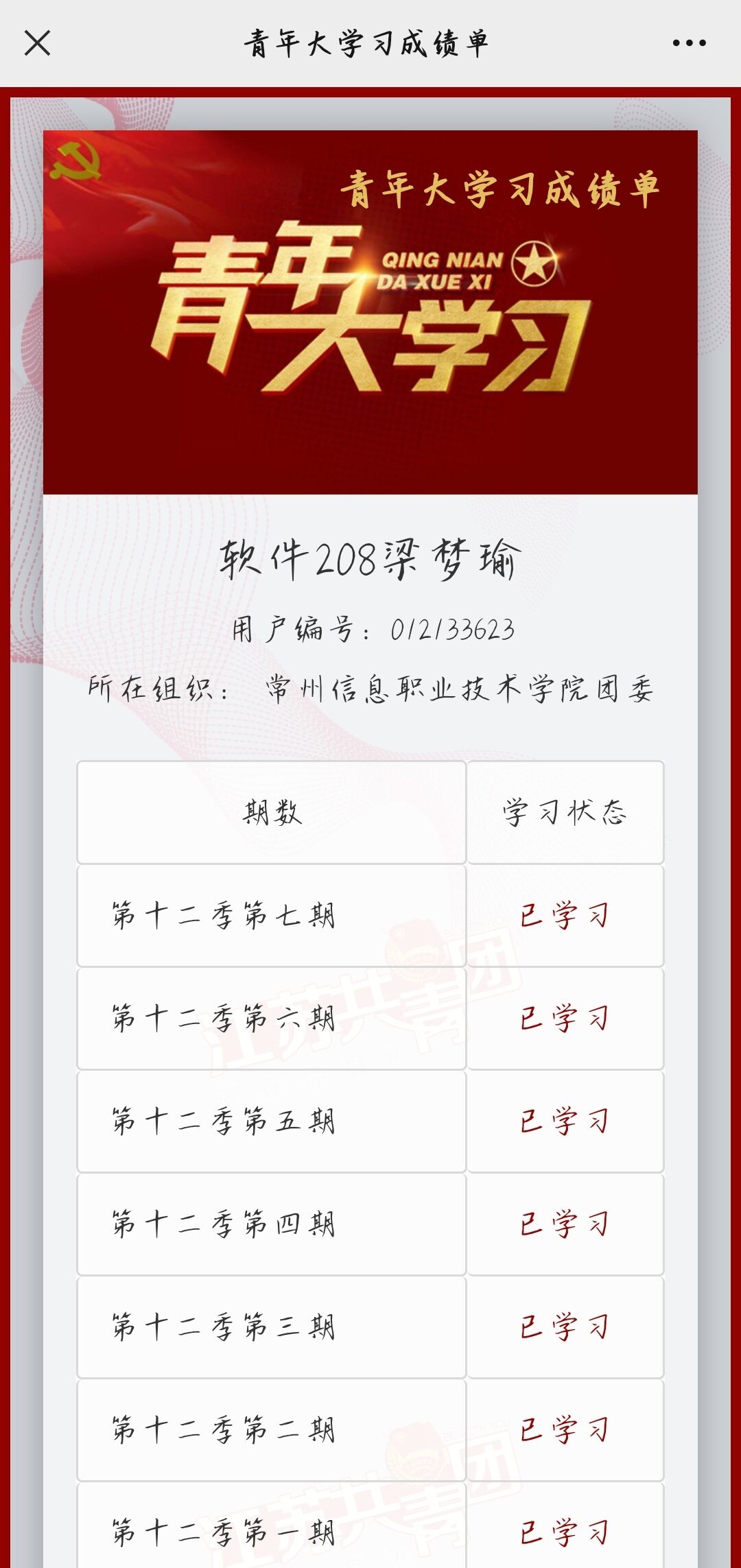
Task: Close the 青年大学习成绩单 page
Action: [37, 43]
